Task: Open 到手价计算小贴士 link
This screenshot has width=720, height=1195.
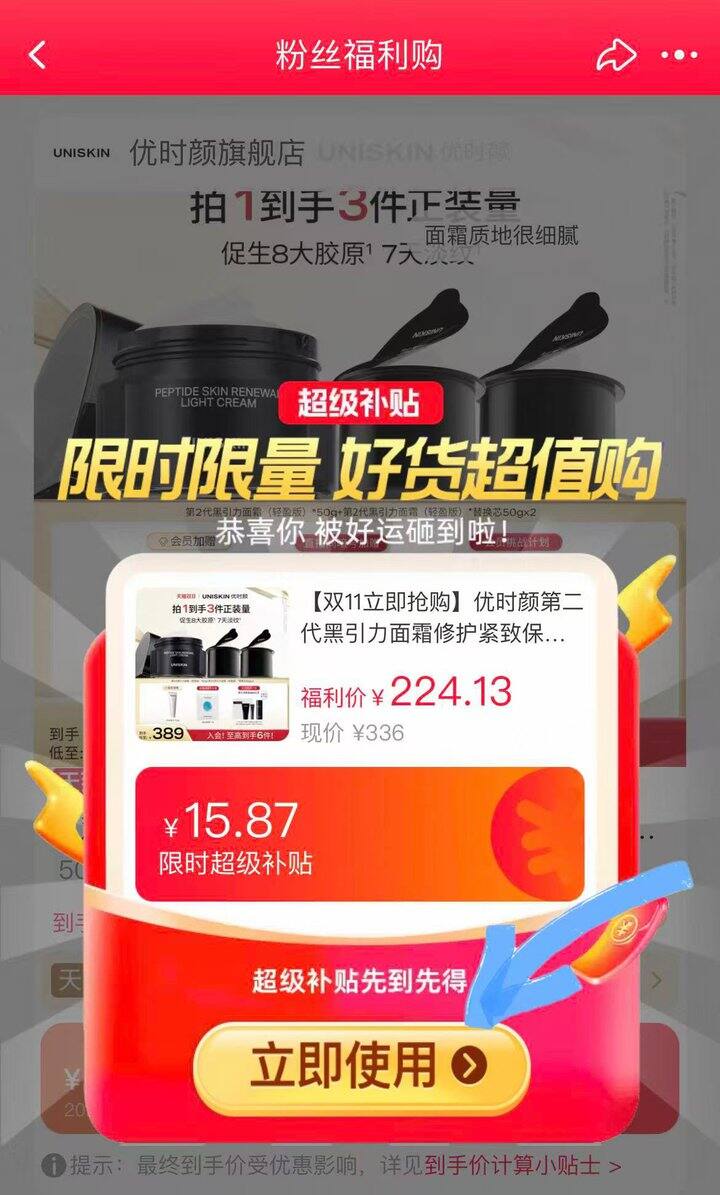Action: 522,1165
